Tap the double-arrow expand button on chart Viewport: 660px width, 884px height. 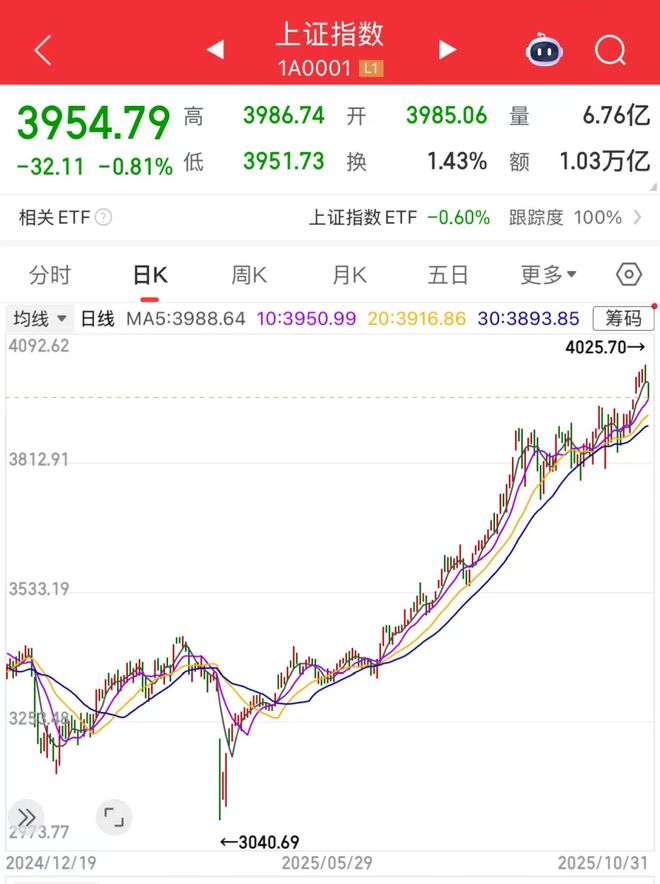pyautogui.click(x=27, y=817)
